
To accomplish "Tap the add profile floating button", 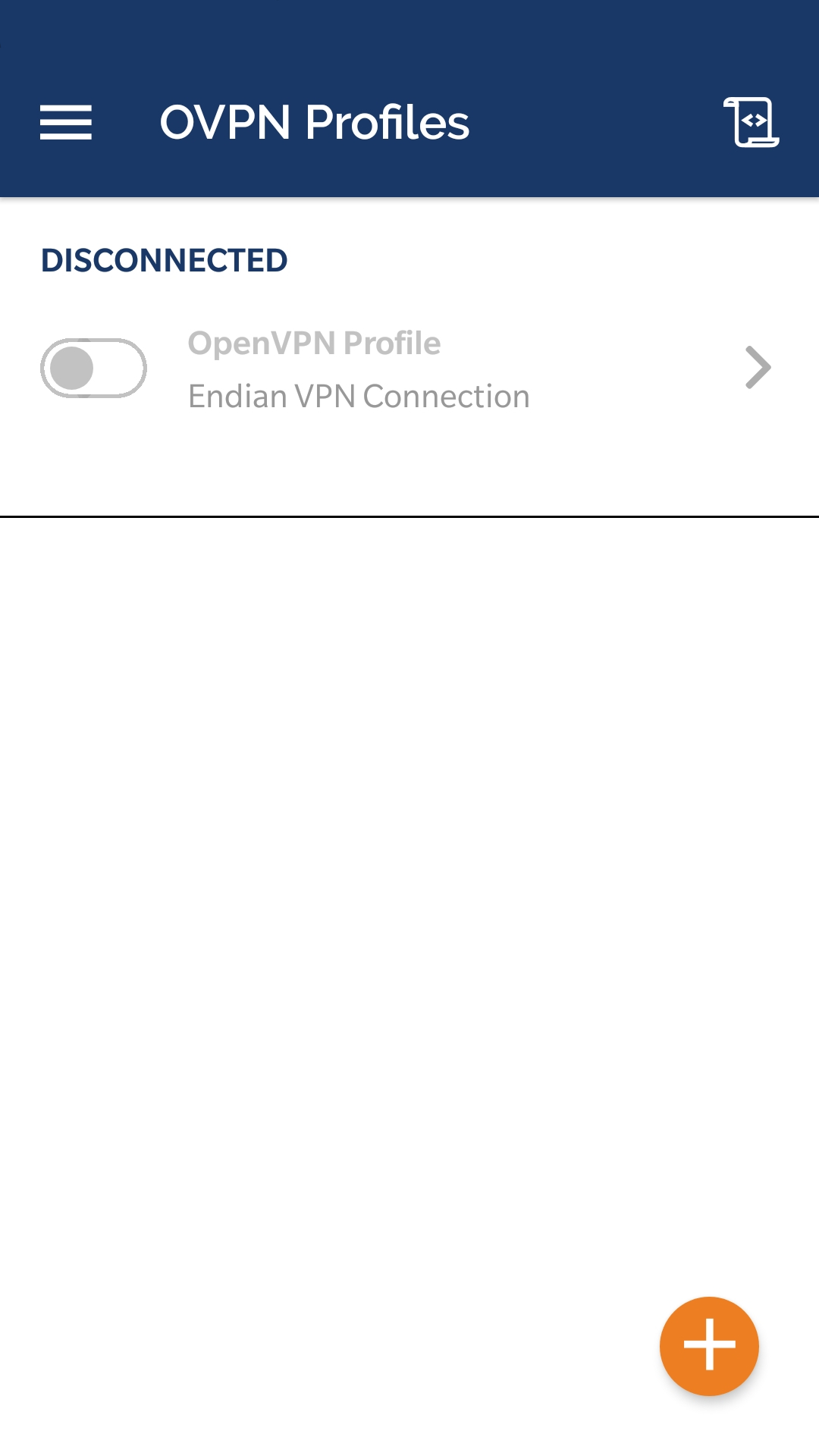I will coord(708,1344).
